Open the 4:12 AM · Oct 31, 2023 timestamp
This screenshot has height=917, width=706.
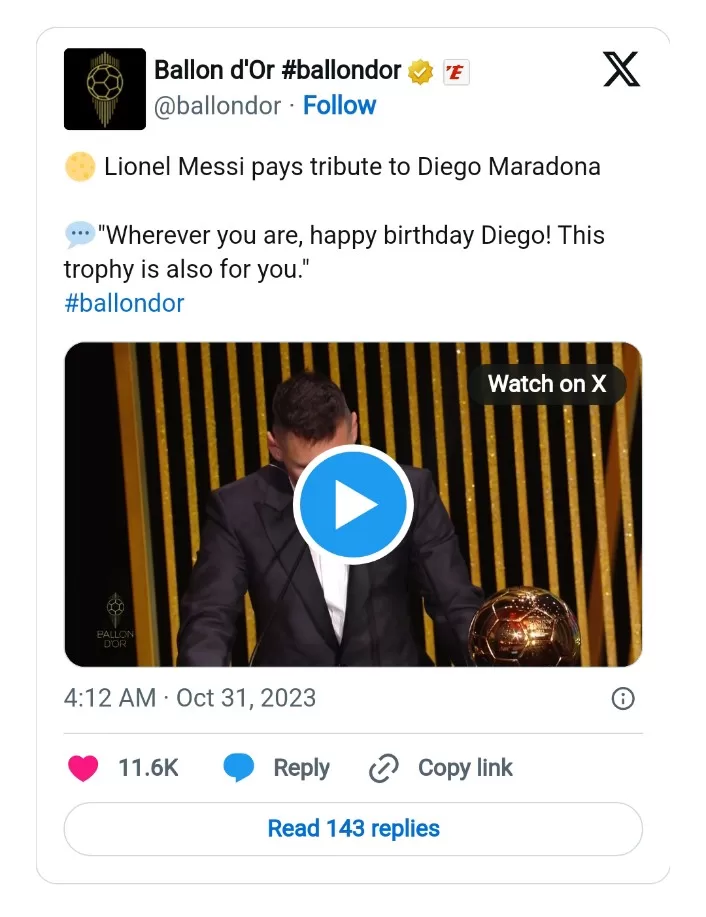coord(190,698)
